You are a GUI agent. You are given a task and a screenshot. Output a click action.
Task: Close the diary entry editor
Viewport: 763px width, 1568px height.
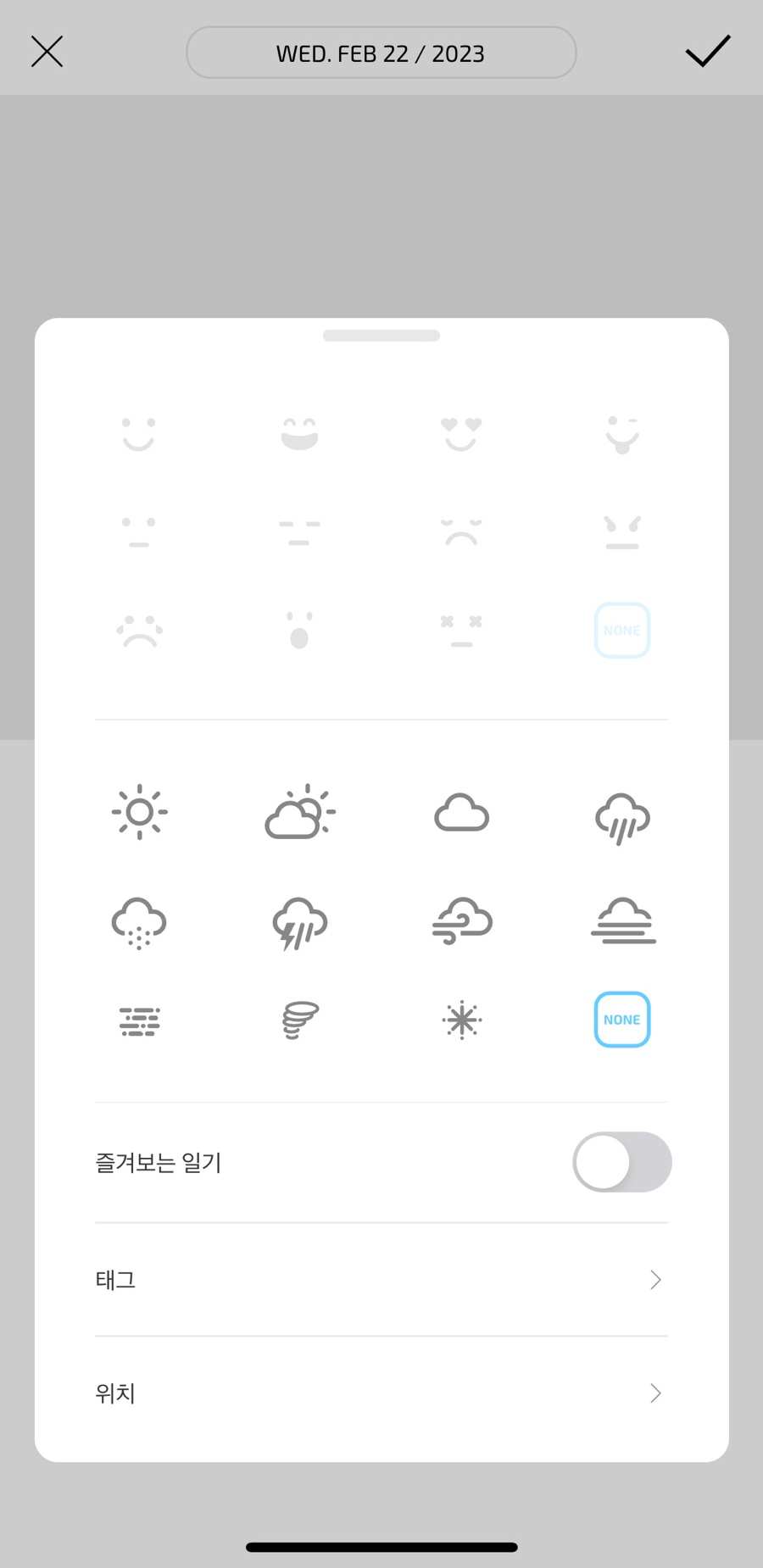tap(47, 52)
